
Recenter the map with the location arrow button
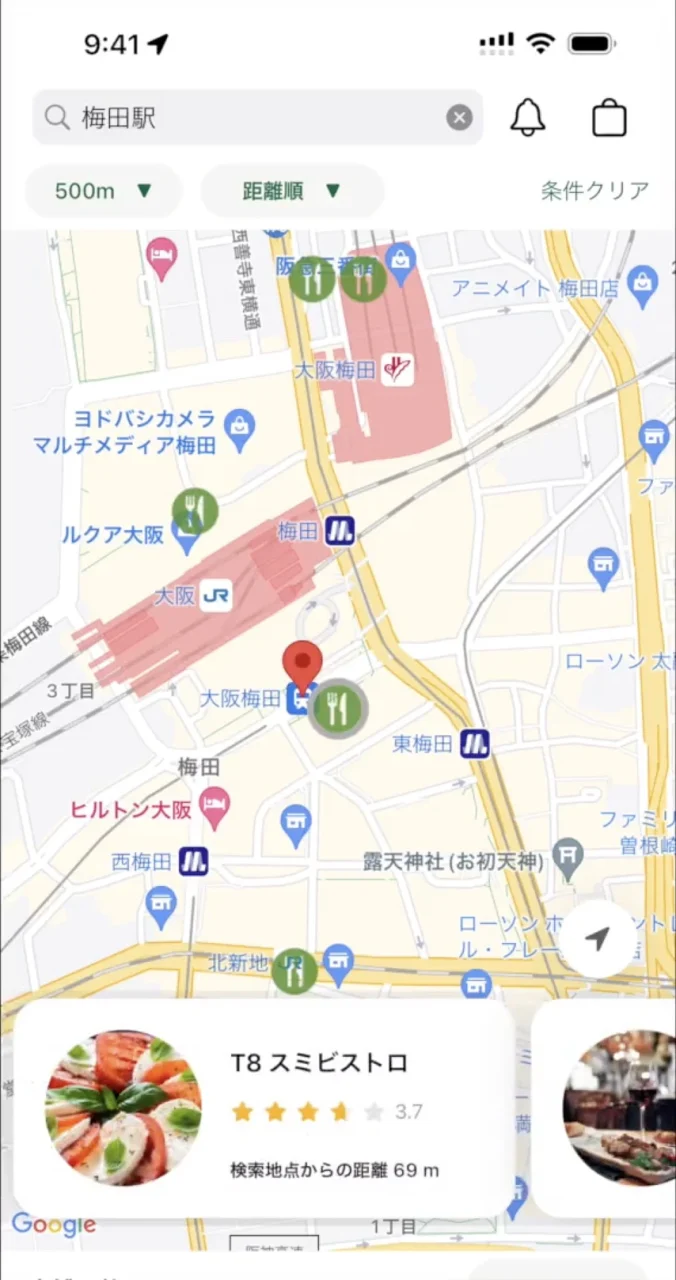[x=598, y=939]
